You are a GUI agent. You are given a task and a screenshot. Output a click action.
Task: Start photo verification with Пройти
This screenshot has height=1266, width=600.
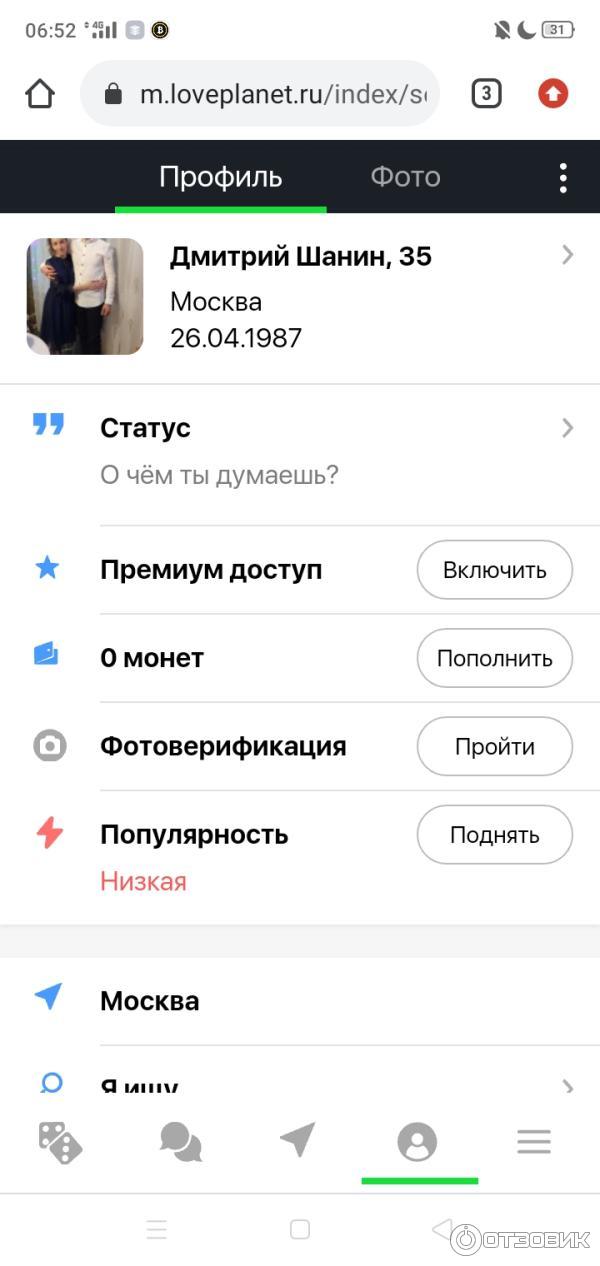point(494,746)
